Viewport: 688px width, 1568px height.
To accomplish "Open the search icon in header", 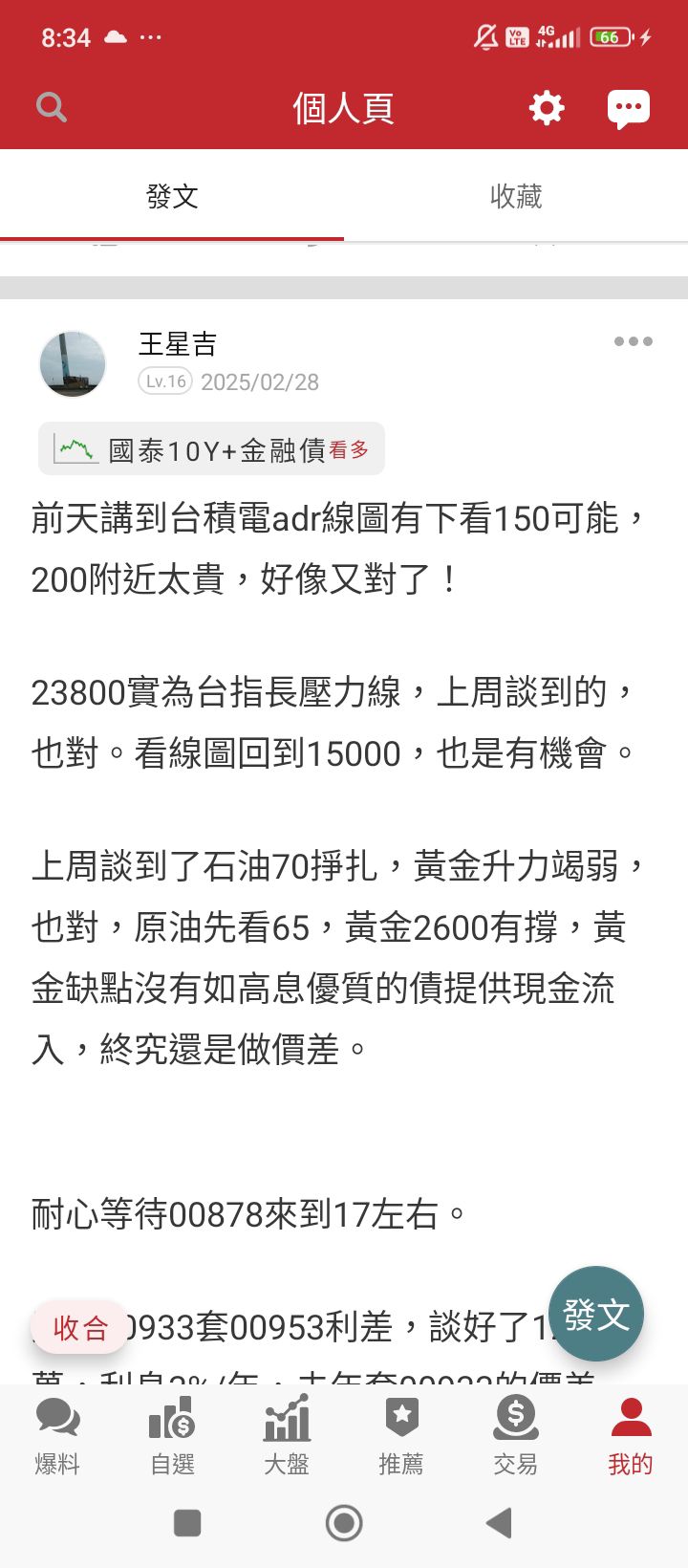I will (52, 107).
